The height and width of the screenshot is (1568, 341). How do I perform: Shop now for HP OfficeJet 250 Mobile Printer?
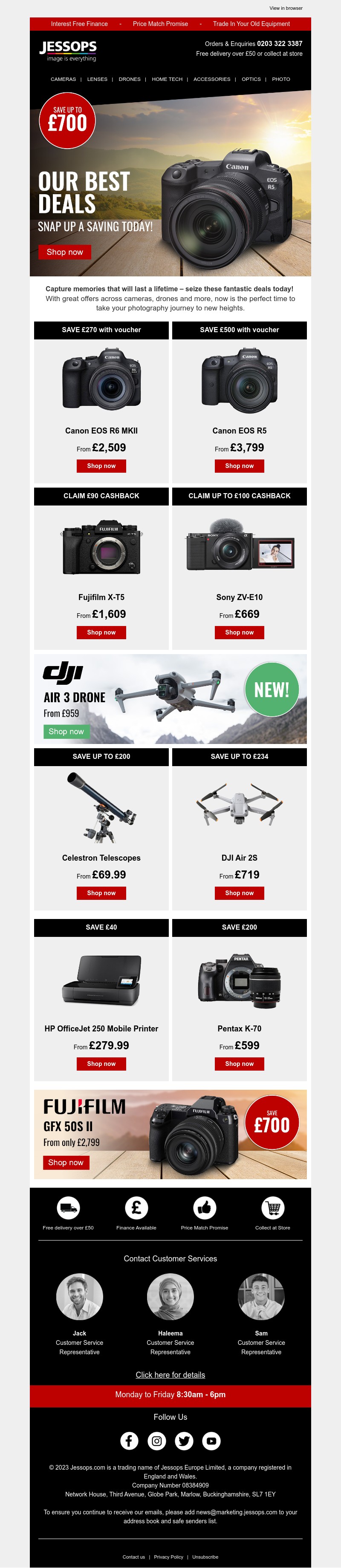tap(101, 1063)
